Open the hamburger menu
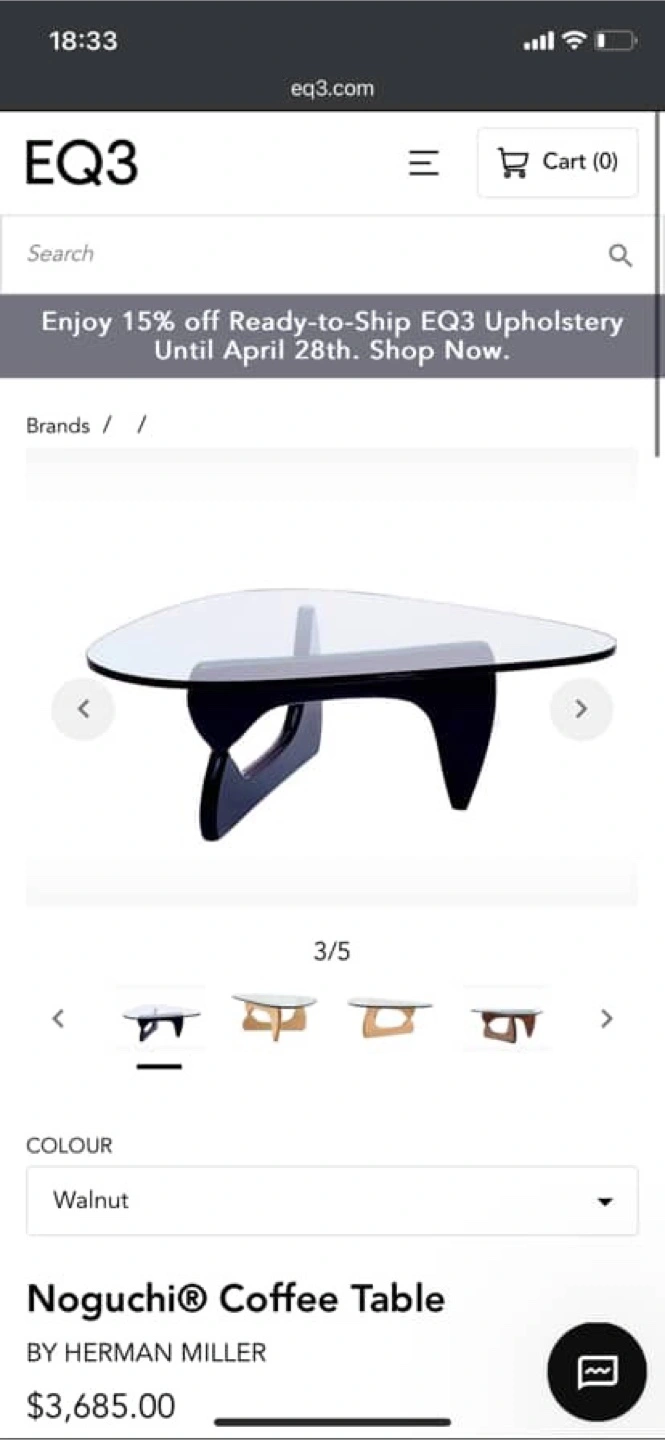 (424, 163)
